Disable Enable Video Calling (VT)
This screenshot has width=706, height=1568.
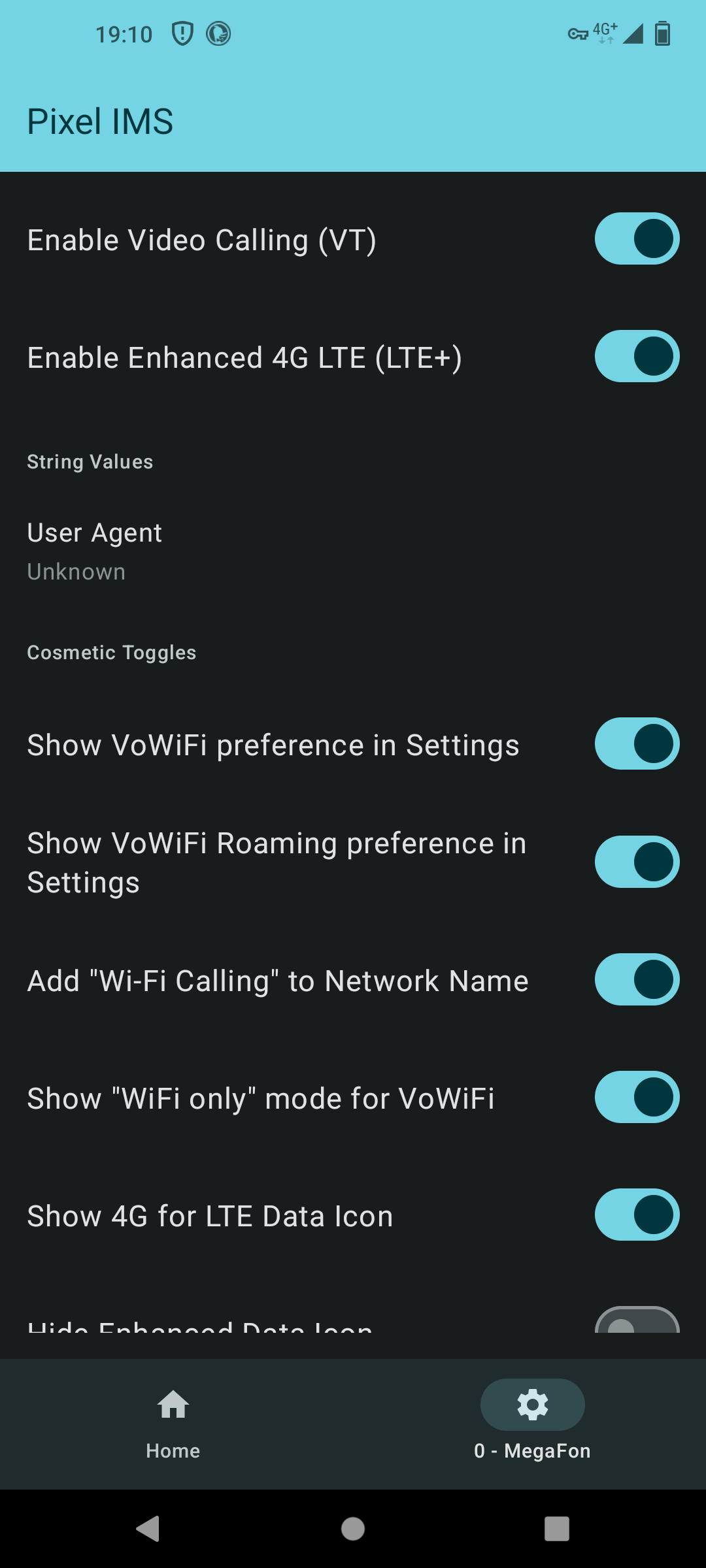pos(637,239)
